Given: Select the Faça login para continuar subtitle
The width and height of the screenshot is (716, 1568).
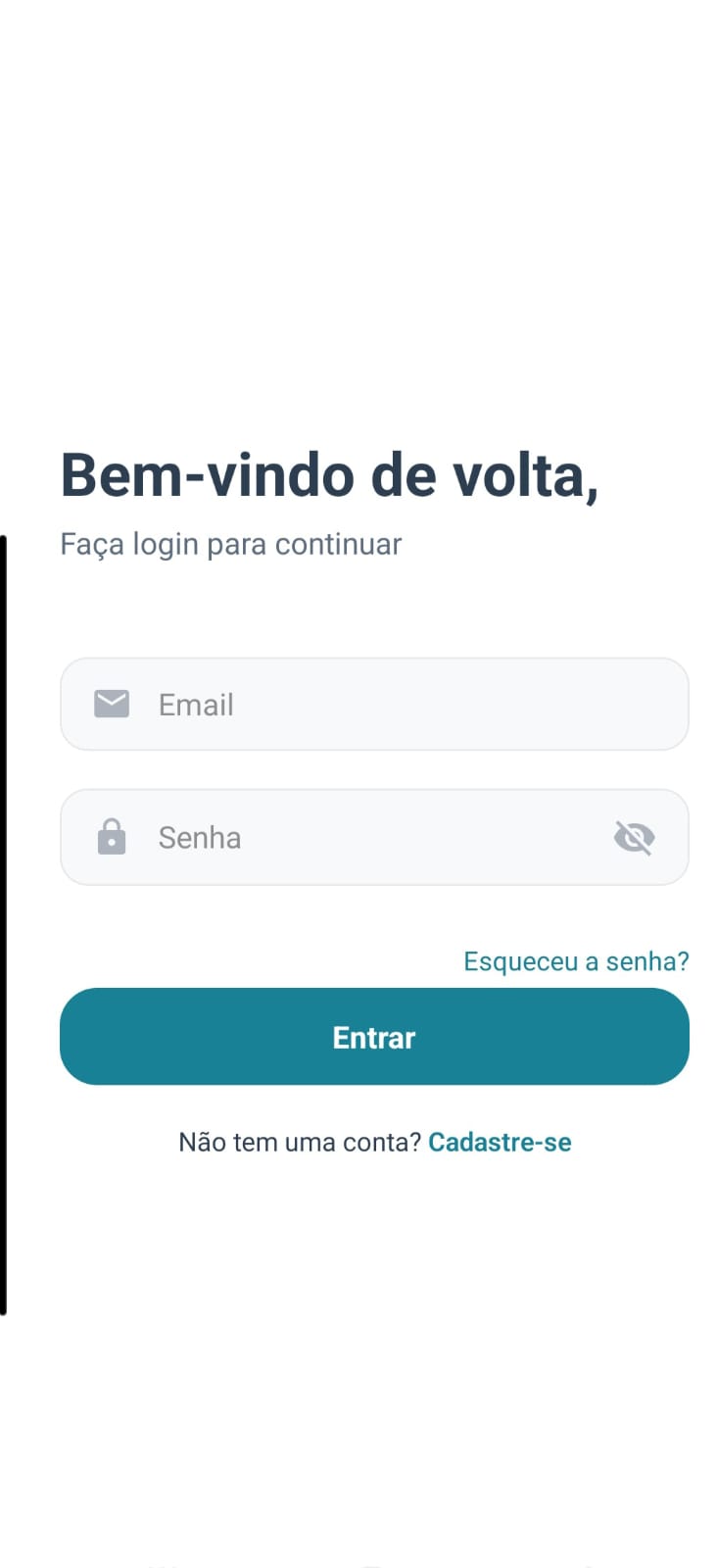Looking at the screenshot, I should (x=231, y=544).
